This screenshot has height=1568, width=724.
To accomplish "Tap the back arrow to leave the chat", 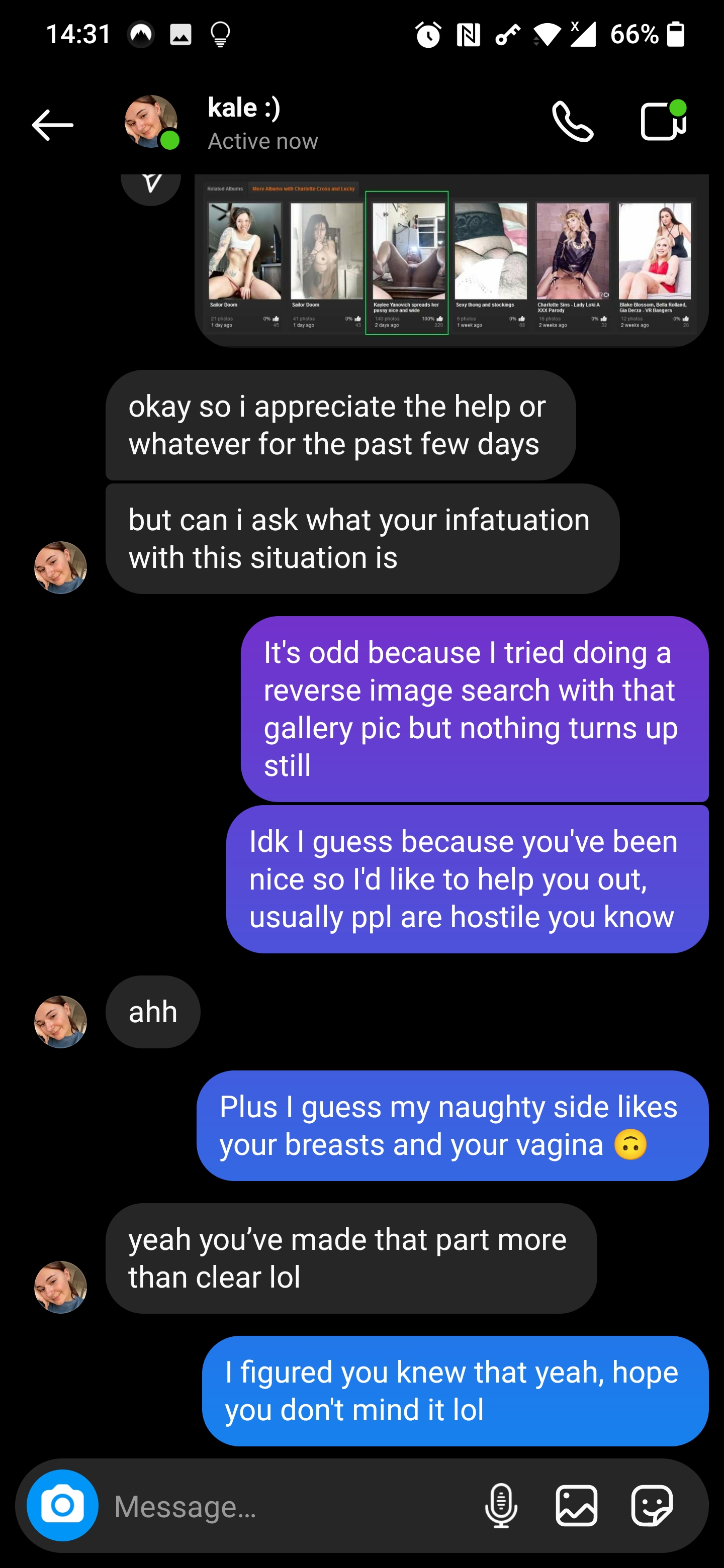I will [x=52, y=124].
